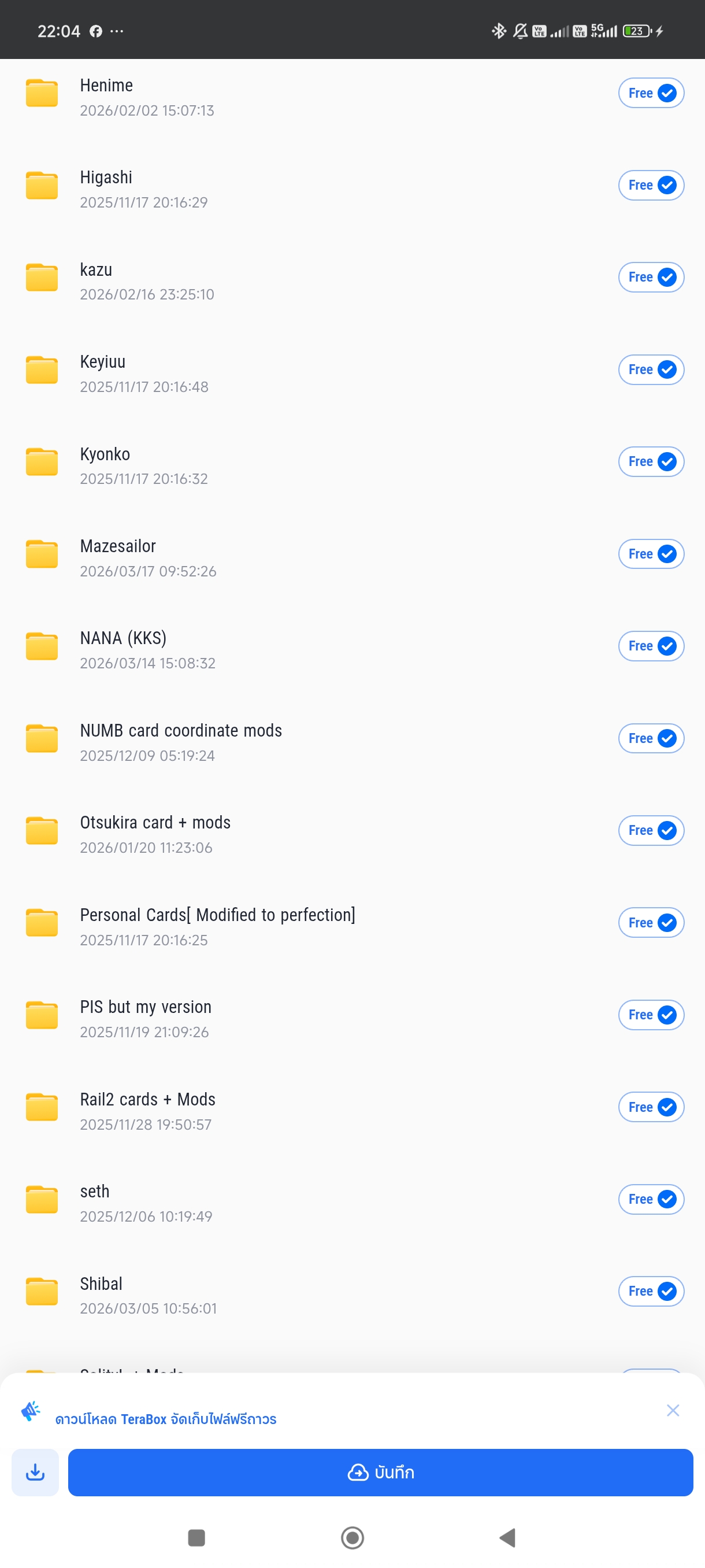705x1568 pixels.
Task: Tap the download icon button
Action: pos(35,1473)
